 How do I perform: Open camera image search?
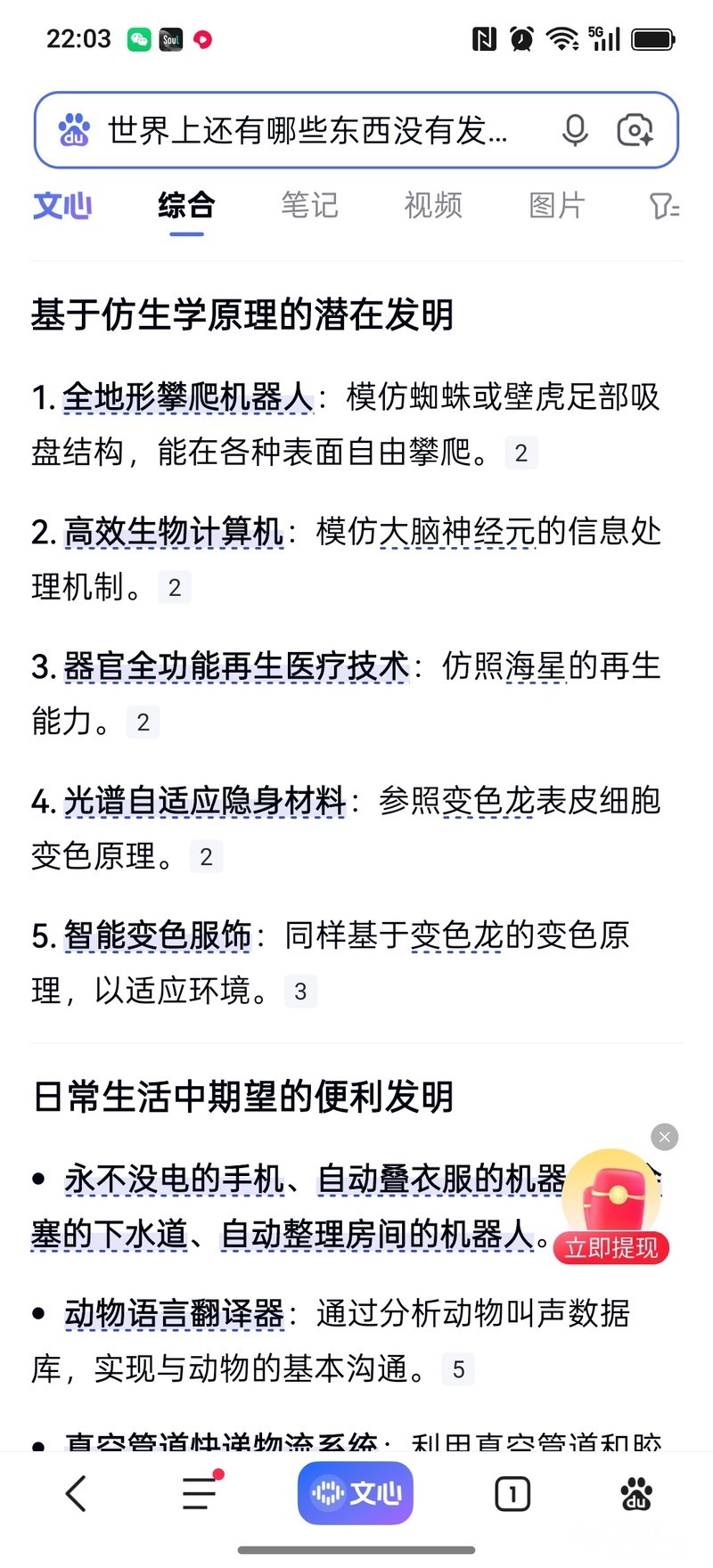pos(635,131)
